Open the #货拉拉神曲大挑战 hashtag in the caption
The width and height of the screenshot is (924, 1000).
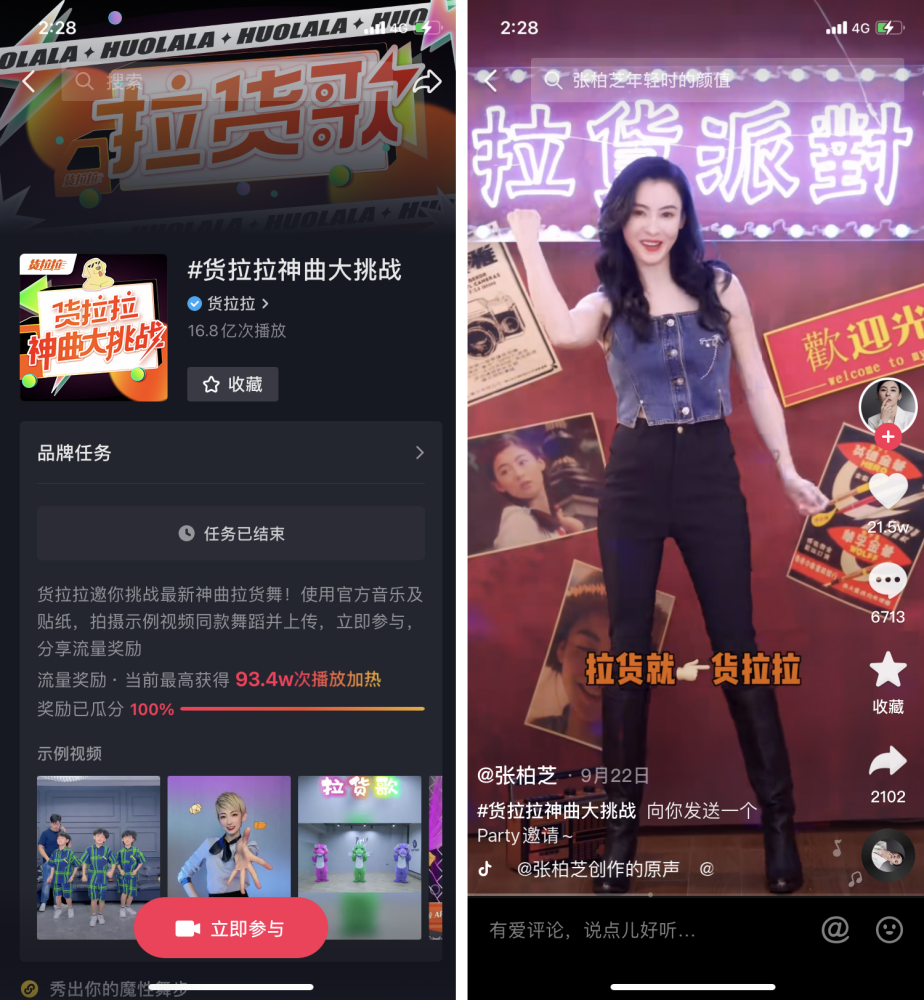coord(557,811)
